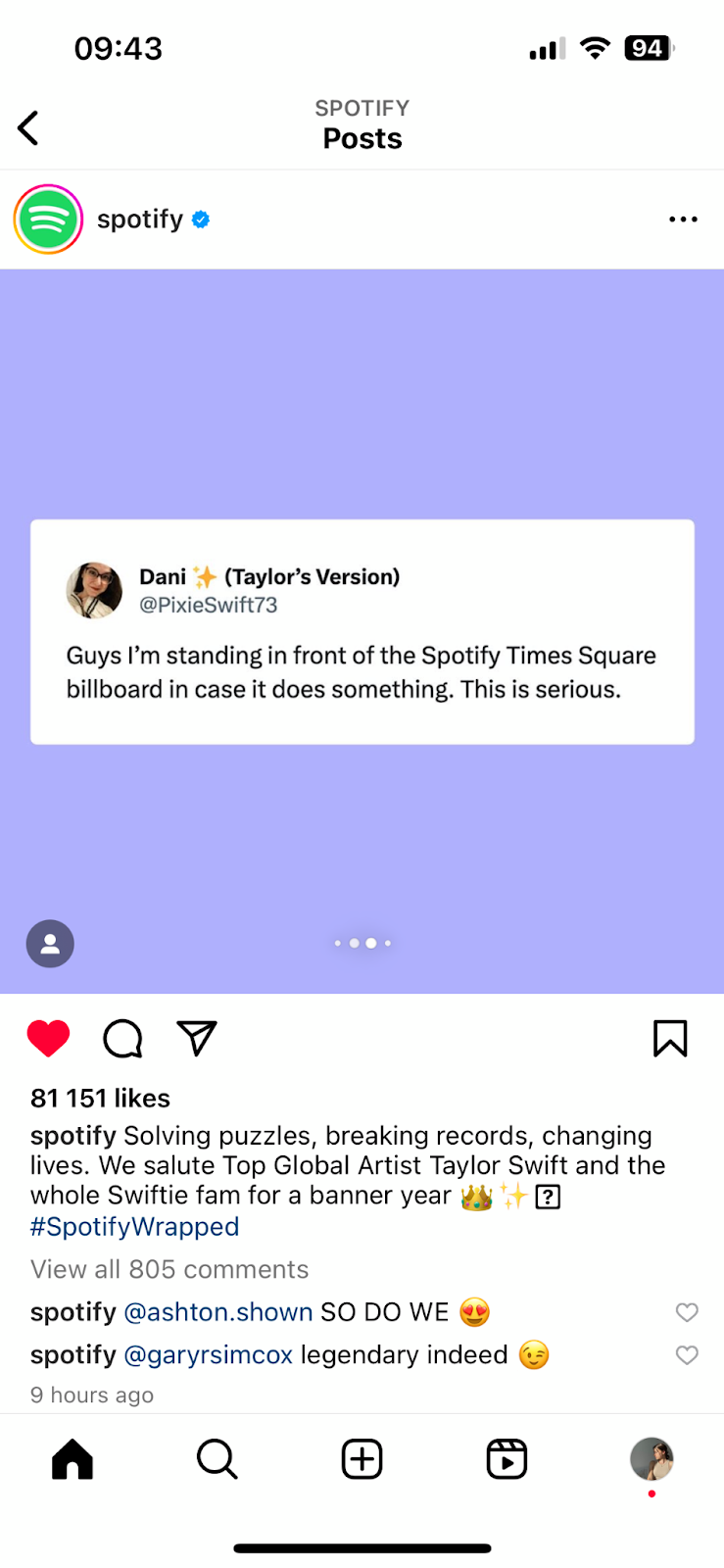Switch to the Home tab
The image size is (724, 1568).
(x=72, y=1459)
